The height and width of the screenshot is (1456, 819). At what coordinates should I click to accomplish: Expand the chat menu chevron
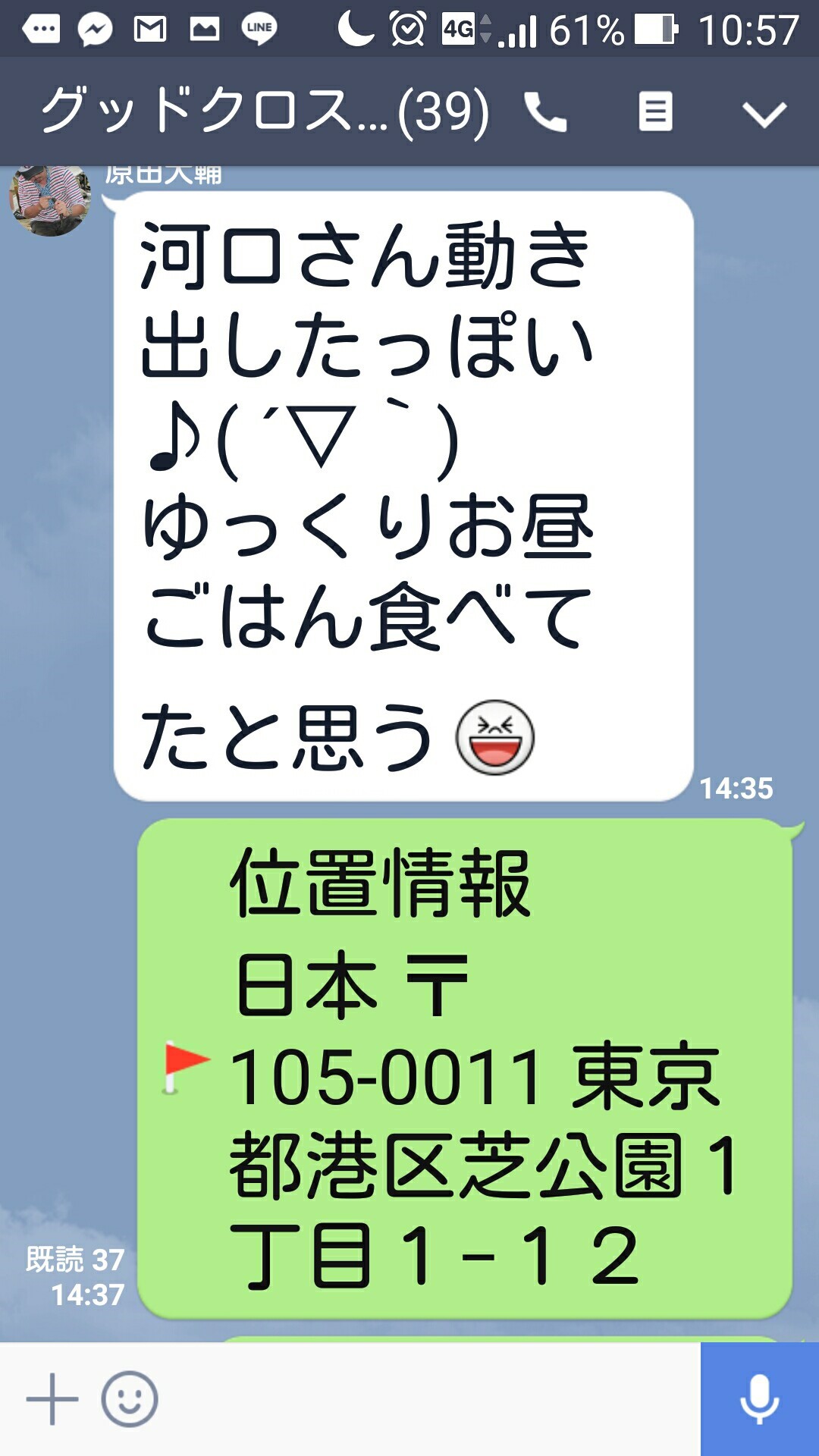(x=764, y=115)
